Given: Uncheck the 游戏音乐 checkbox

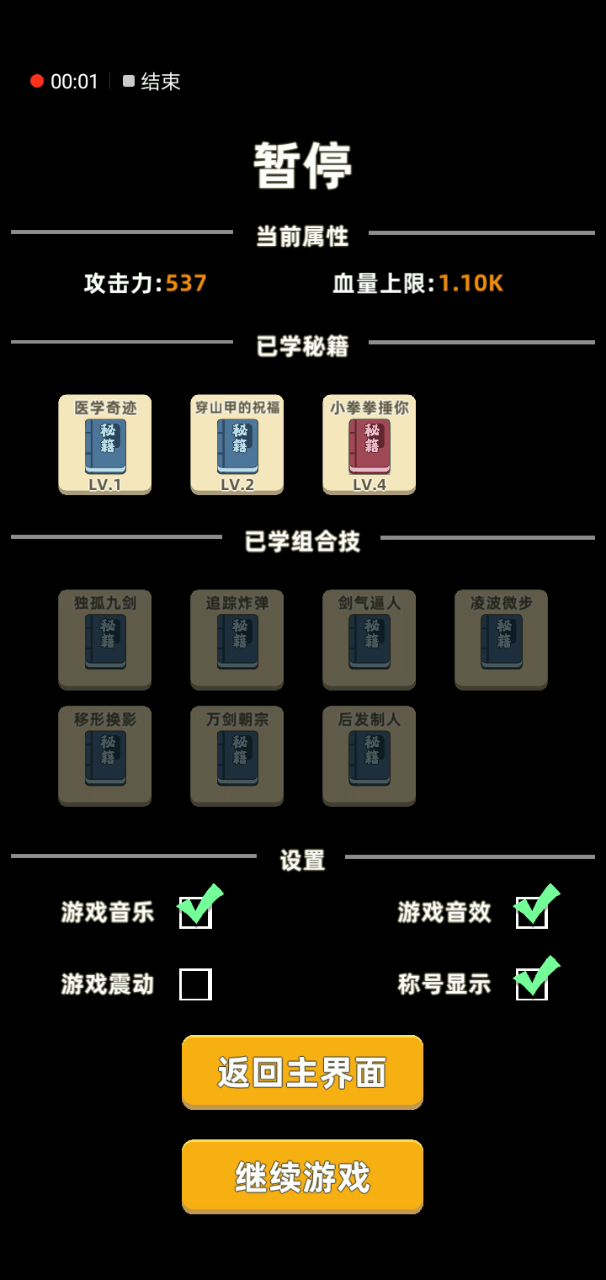Looking at the screenshot, I should 195,911.
